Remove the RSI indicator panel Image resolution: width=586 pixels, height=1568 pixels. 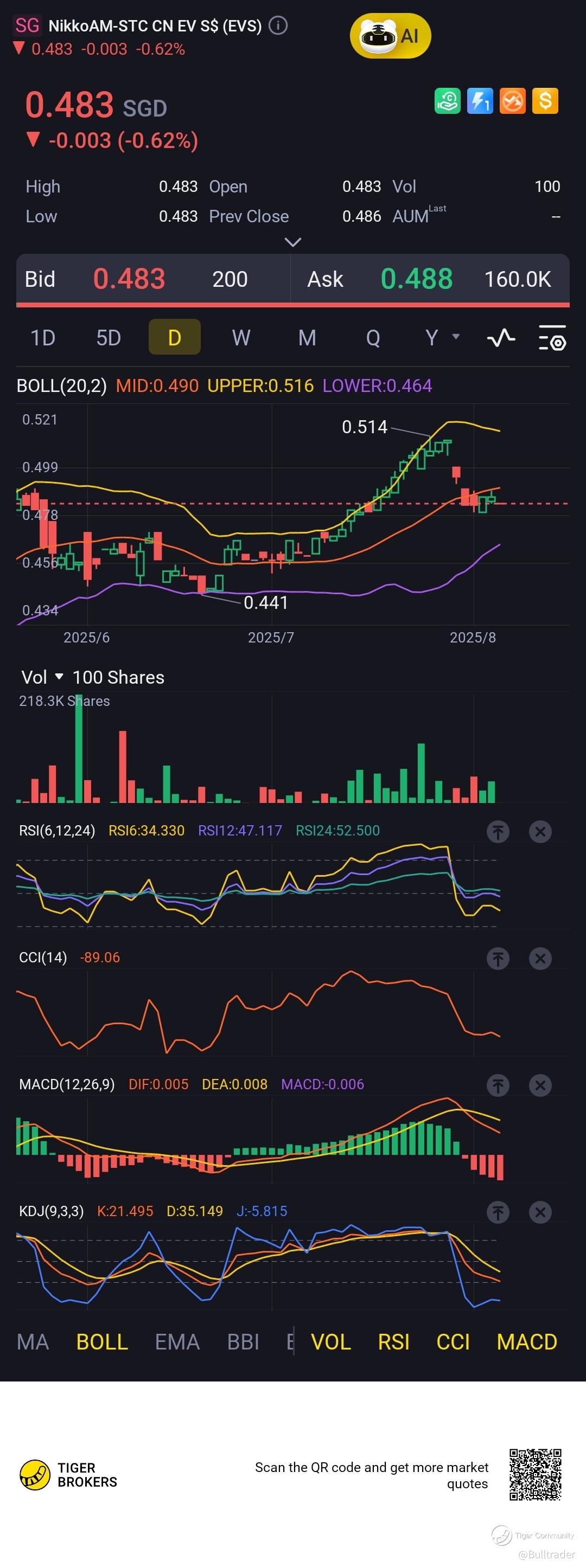coord(540,832)
